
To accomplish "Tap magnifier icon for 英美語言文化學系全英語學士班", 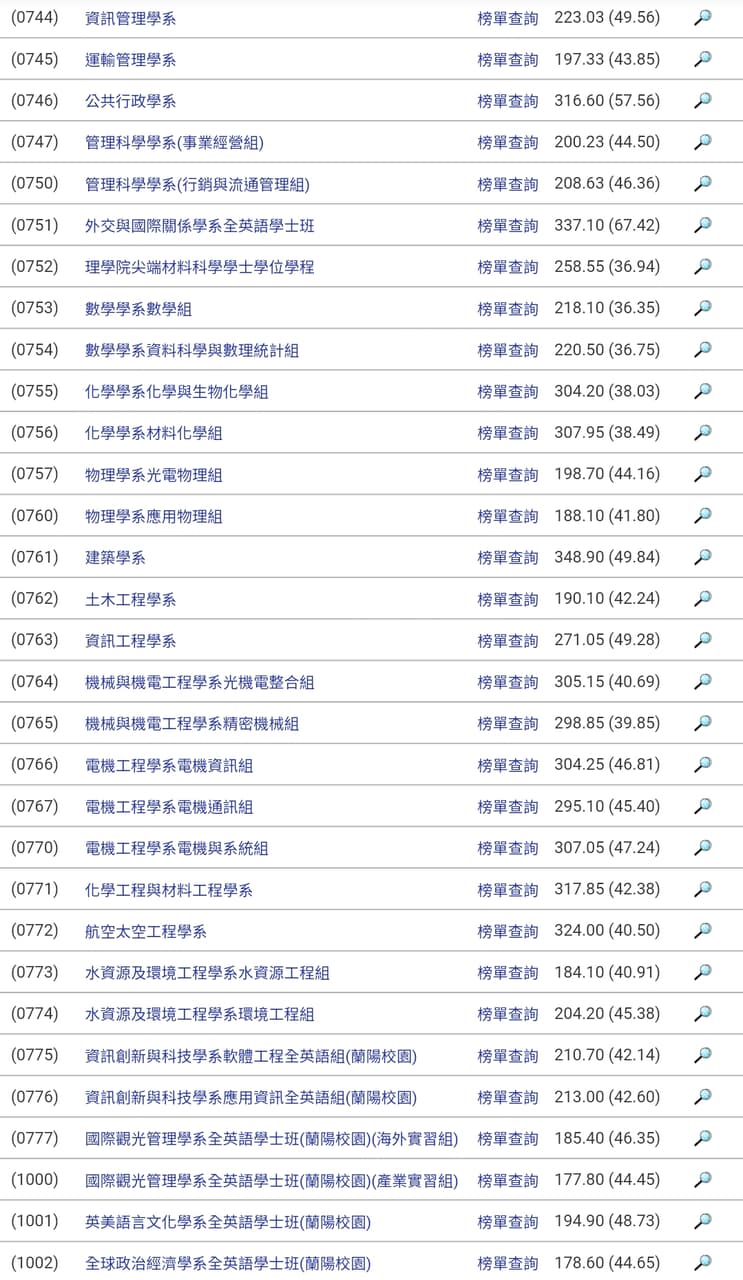I will (703, 1221).
